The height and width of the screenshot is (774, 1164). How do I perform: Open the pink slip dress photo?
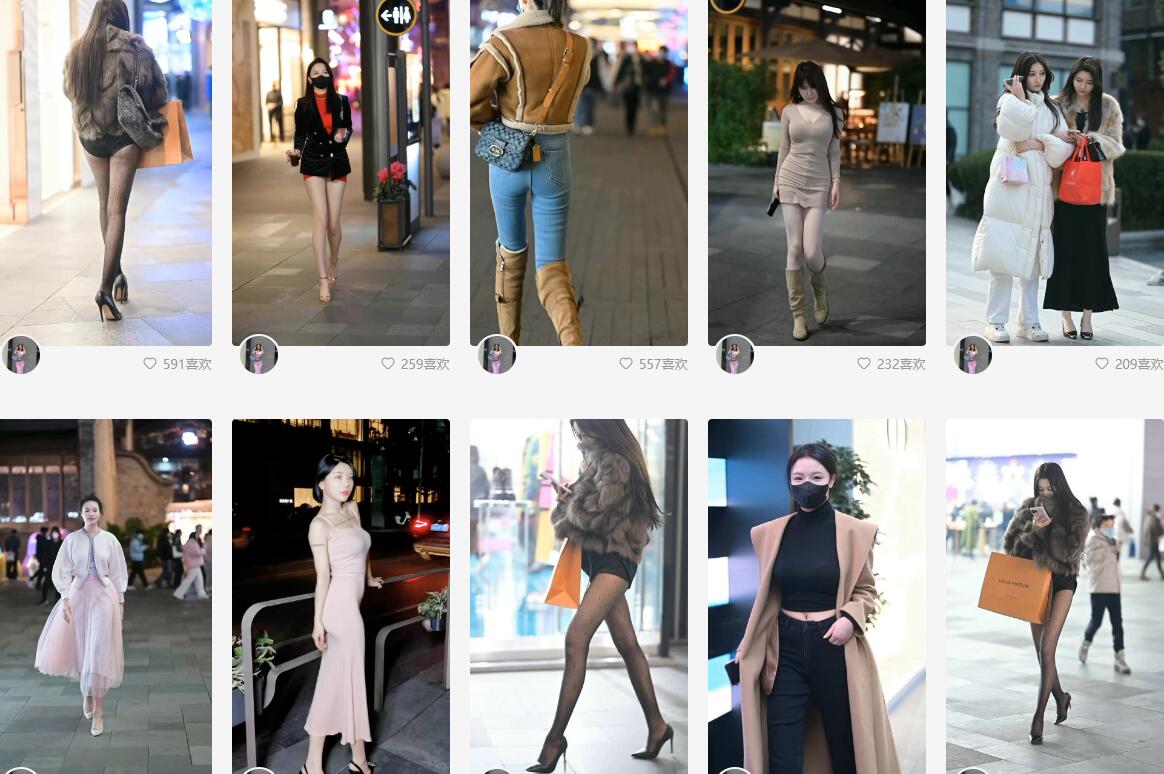click(341, 595)
